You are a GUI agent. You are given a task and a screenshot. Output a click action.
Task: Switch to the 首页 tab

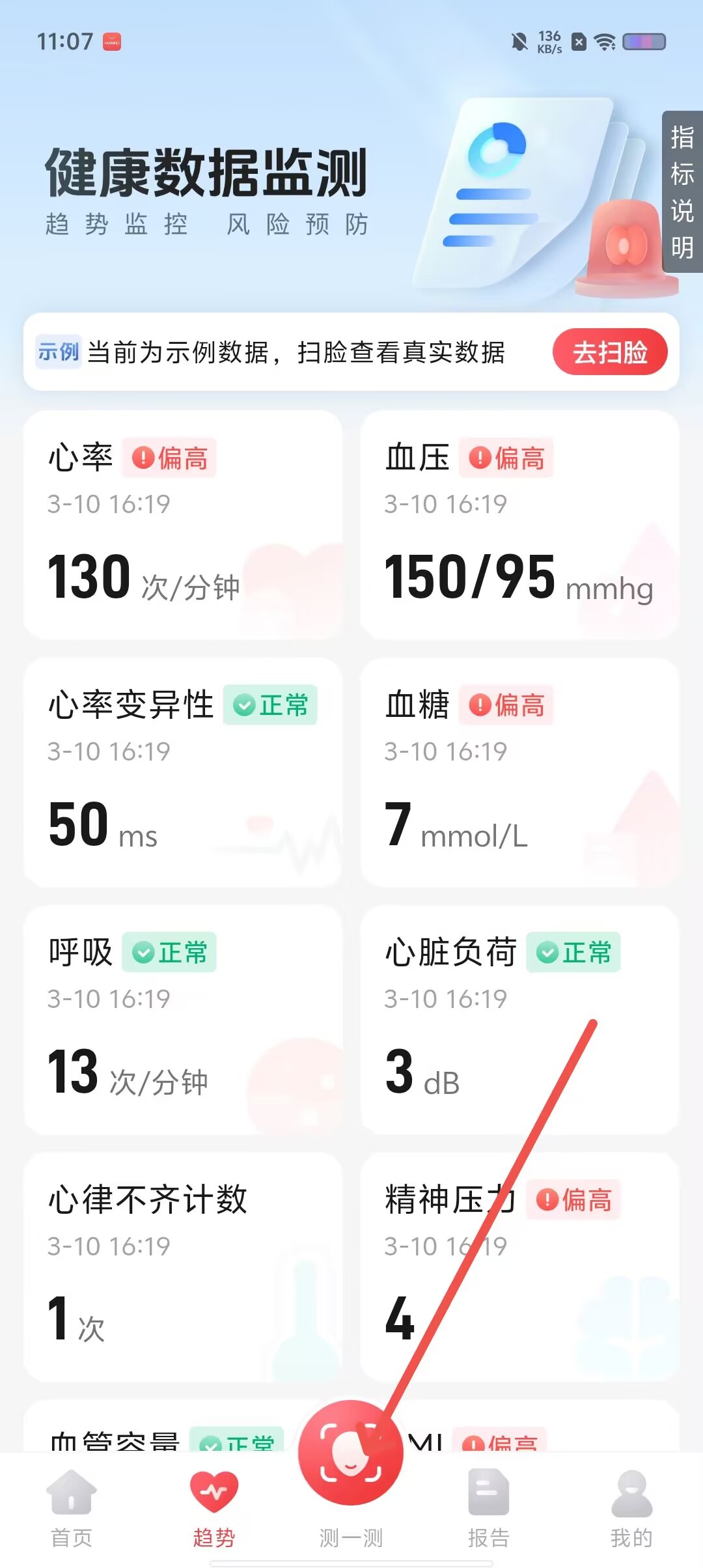click(72, 1509)
